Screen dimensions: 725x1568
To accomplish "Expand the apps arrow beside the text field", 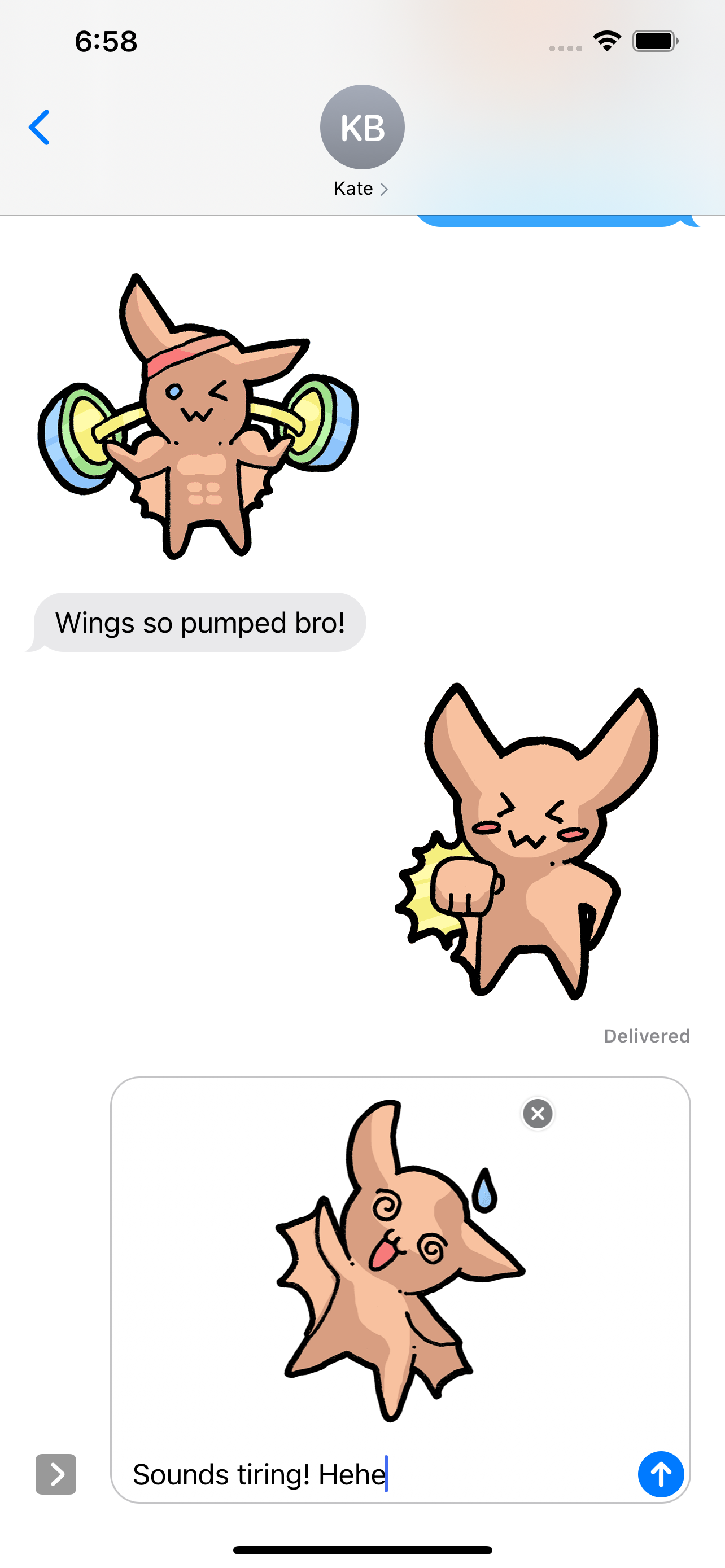I will [56, 1474].
